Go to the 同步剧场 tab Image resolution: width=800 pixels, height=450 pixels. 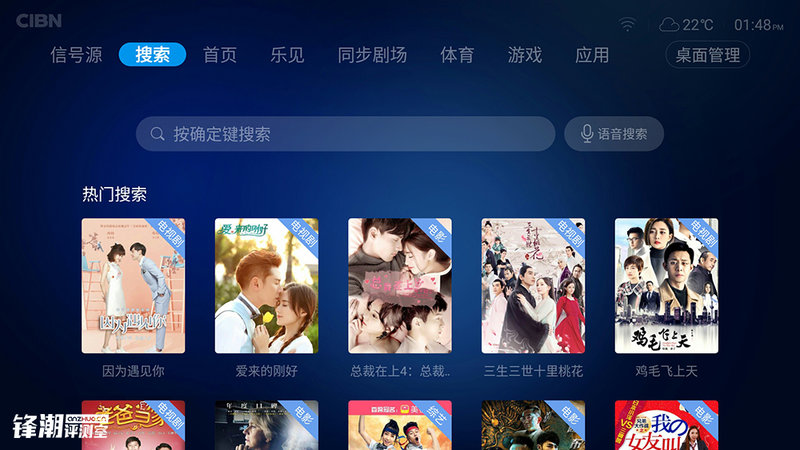372,55
